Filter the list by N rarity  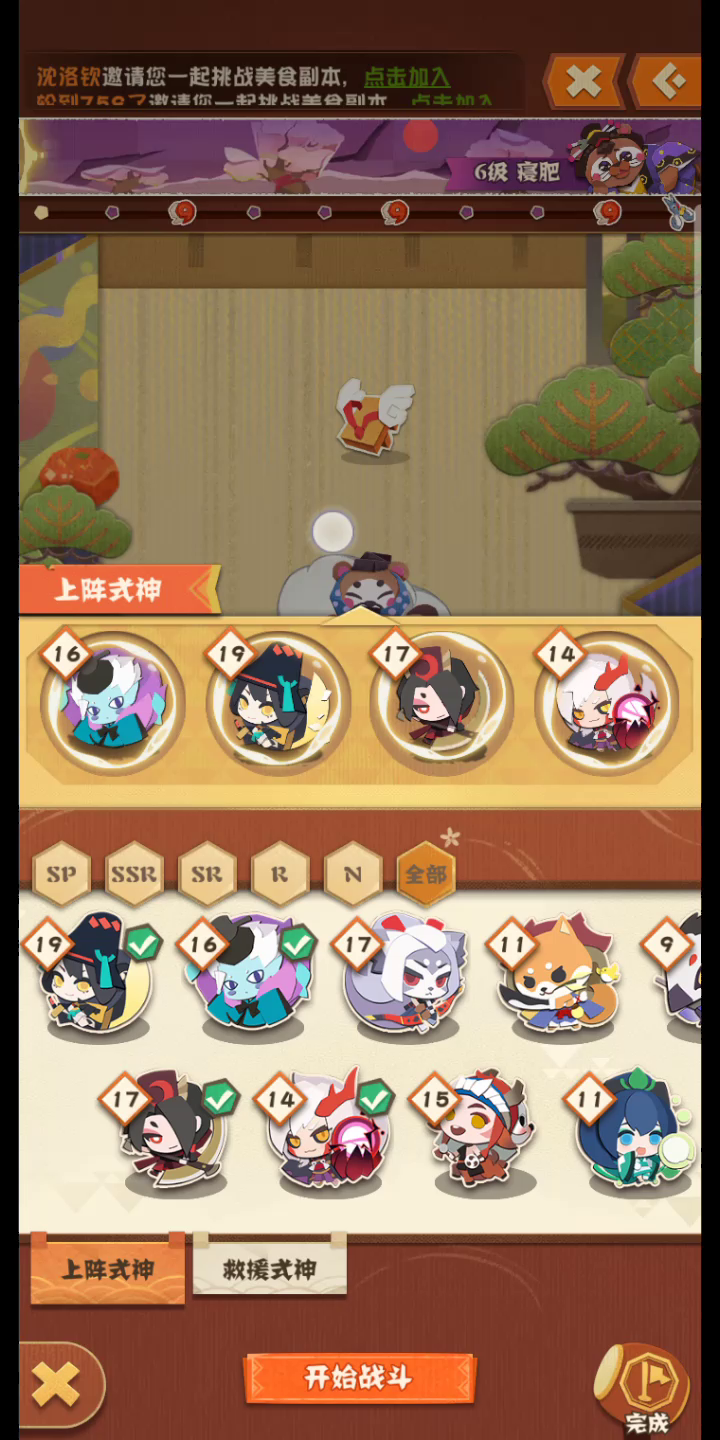pos(353,874)
